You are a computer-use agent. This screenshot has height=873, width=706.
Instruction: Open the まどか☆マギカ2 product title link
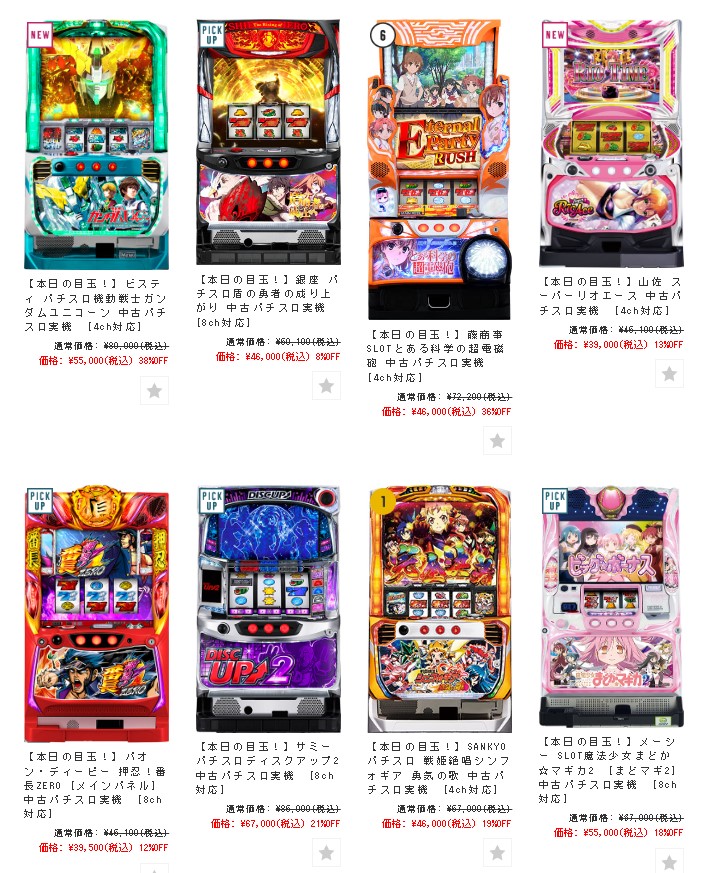(x=612, y=770)
